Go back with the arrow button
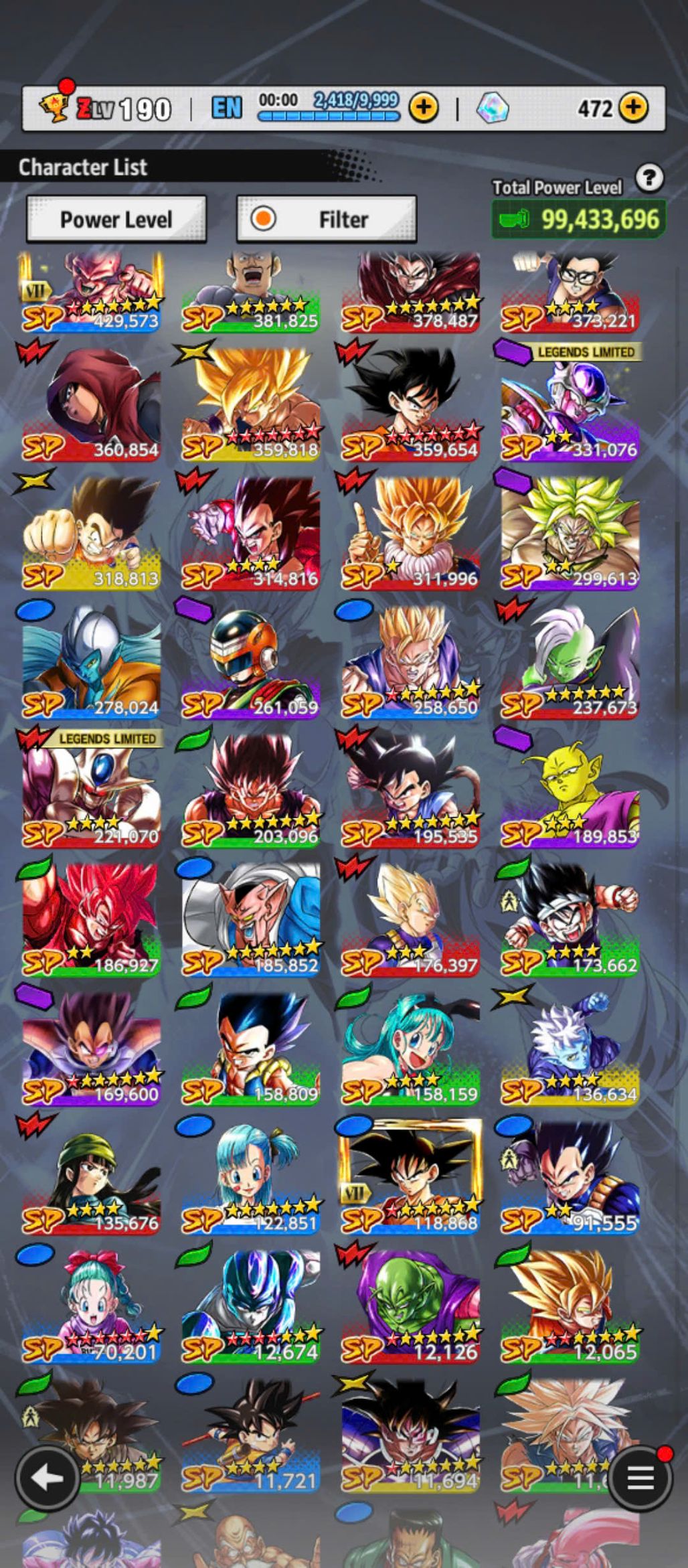The height and width of the screenshot is (1568, 688). (x=46, y=1477)
